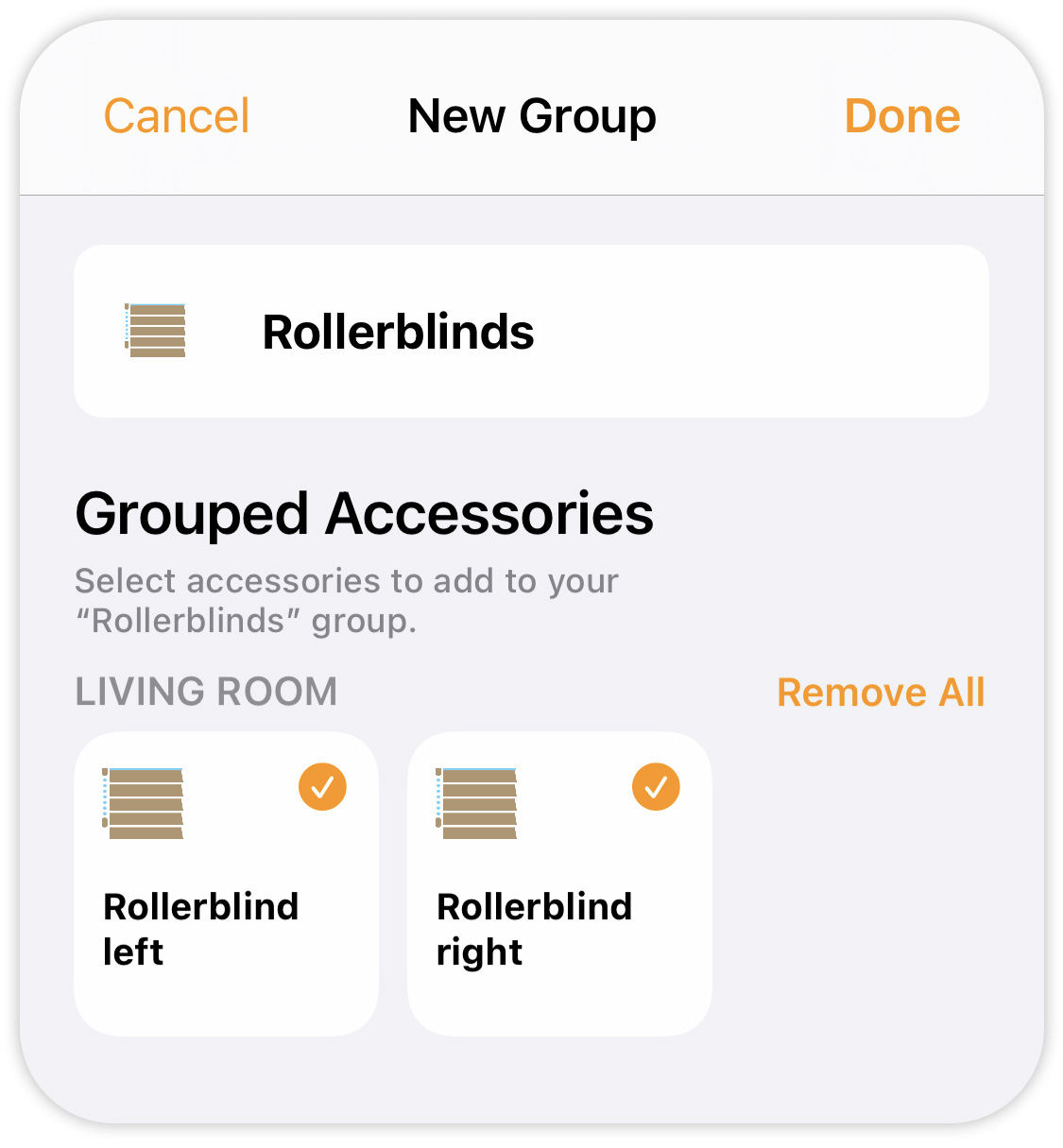The width and height of the screenshot is (1063, 1148).
Task: Toggle Rollerblind right accessory membership
Action: tap(558, 883)
